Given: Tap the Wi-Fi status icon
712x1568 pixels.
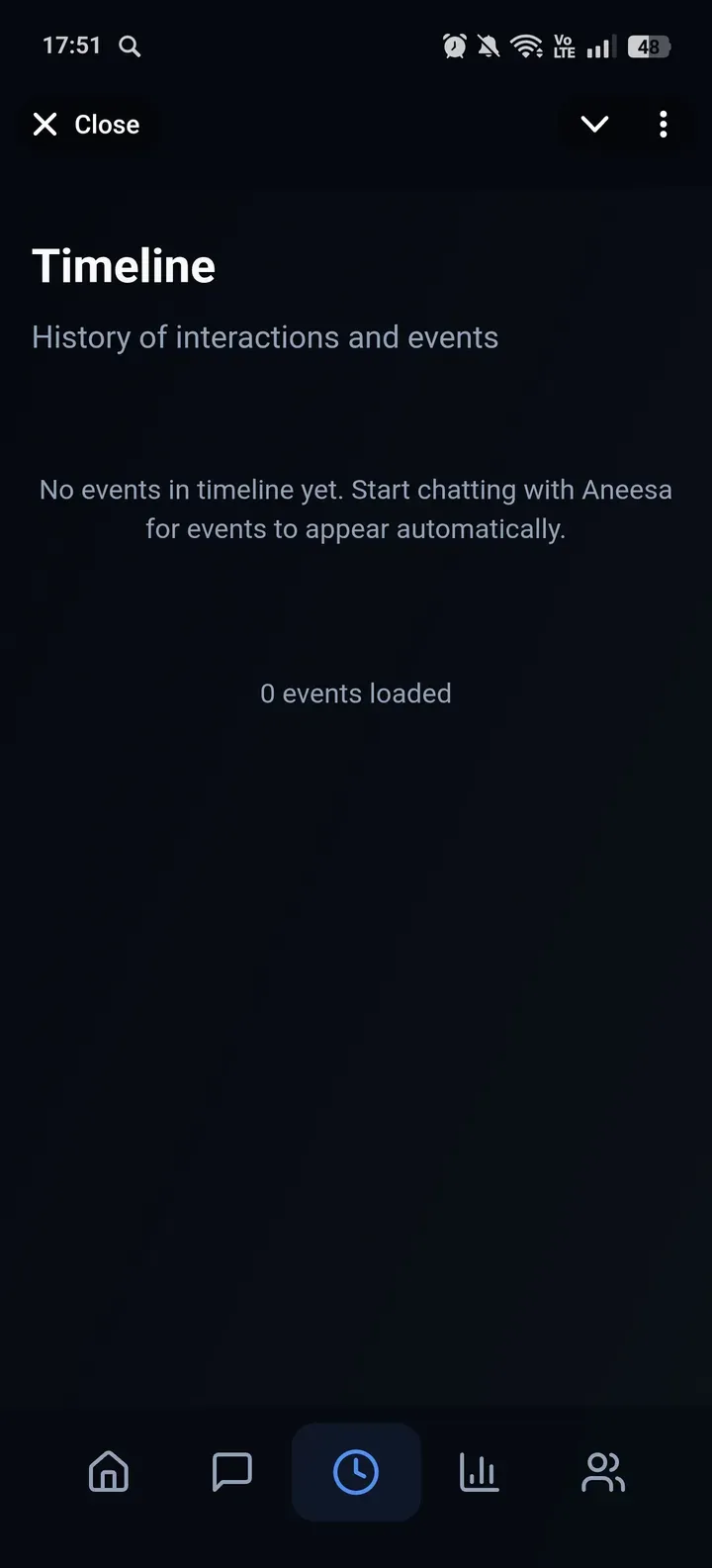Looking at the screenshot, I should pos(526,46).
